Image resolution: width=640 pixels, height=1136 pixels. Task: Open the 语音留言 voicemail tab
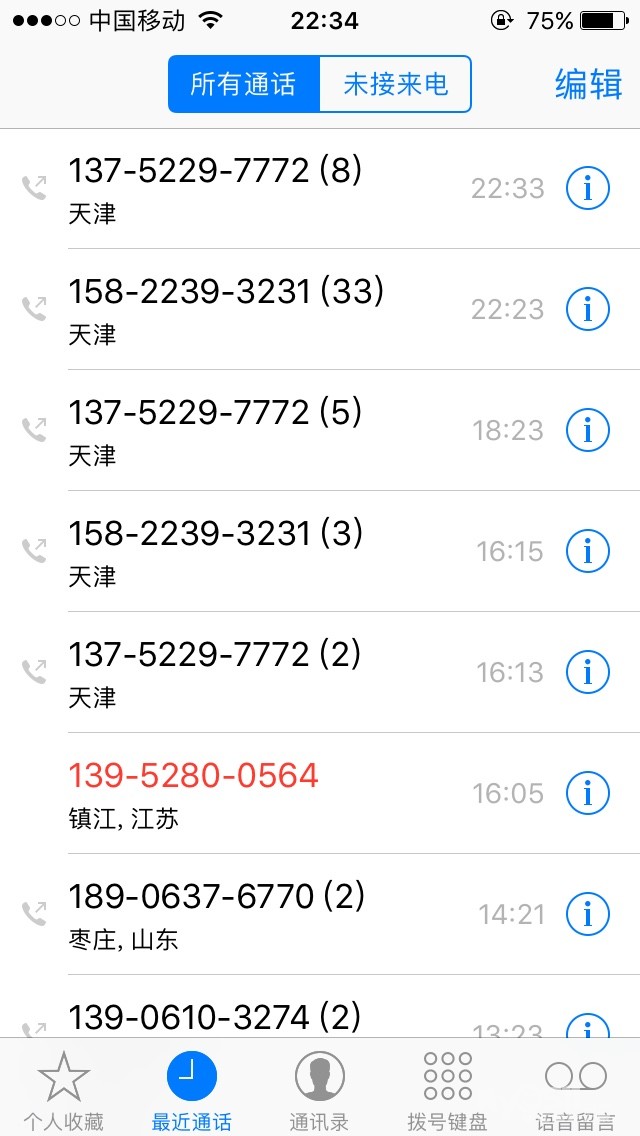point(575,1090)
